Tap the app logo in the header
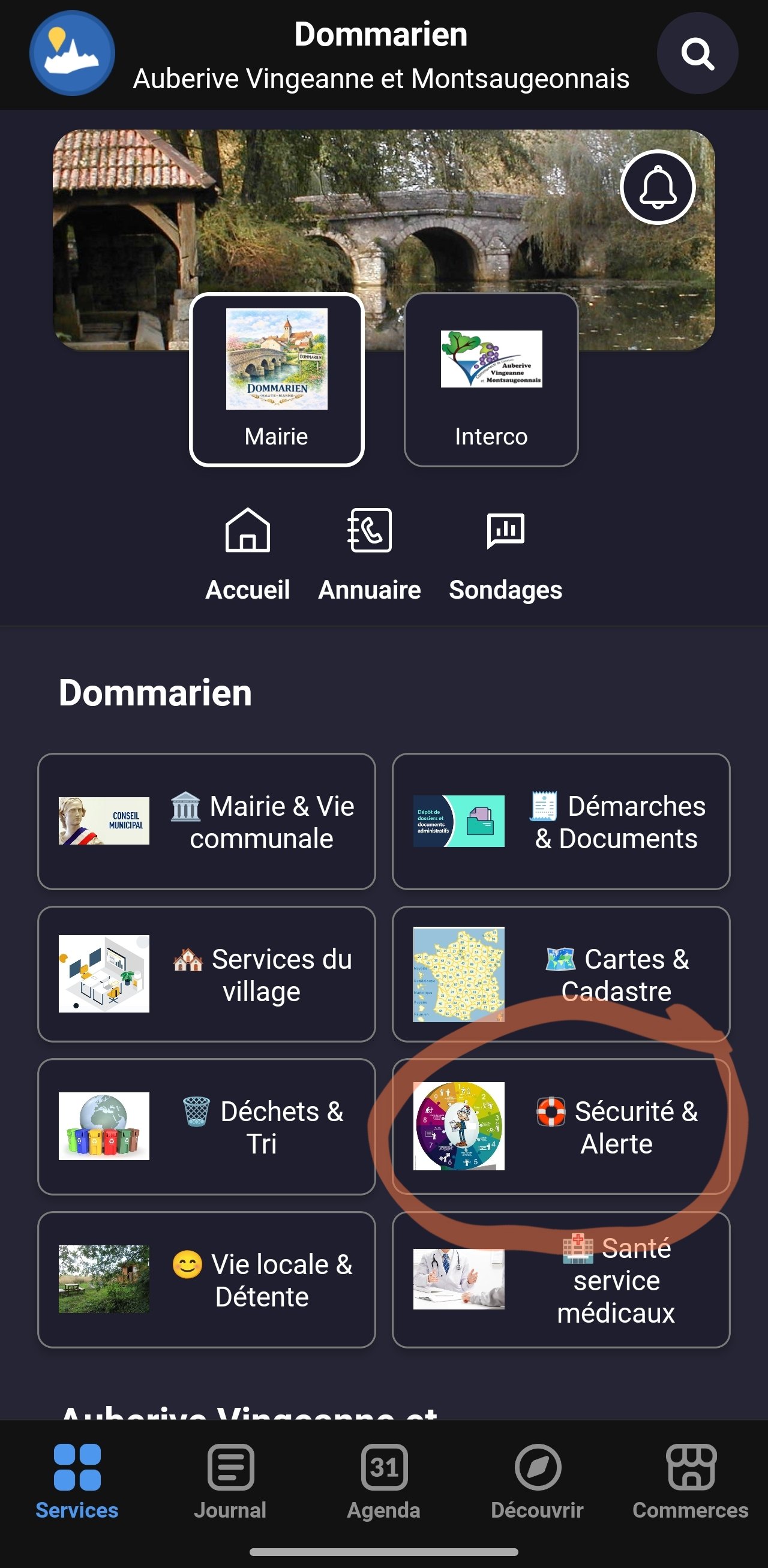The width and height of the screenshot is (768, 1568). click(x=72, y=53)
